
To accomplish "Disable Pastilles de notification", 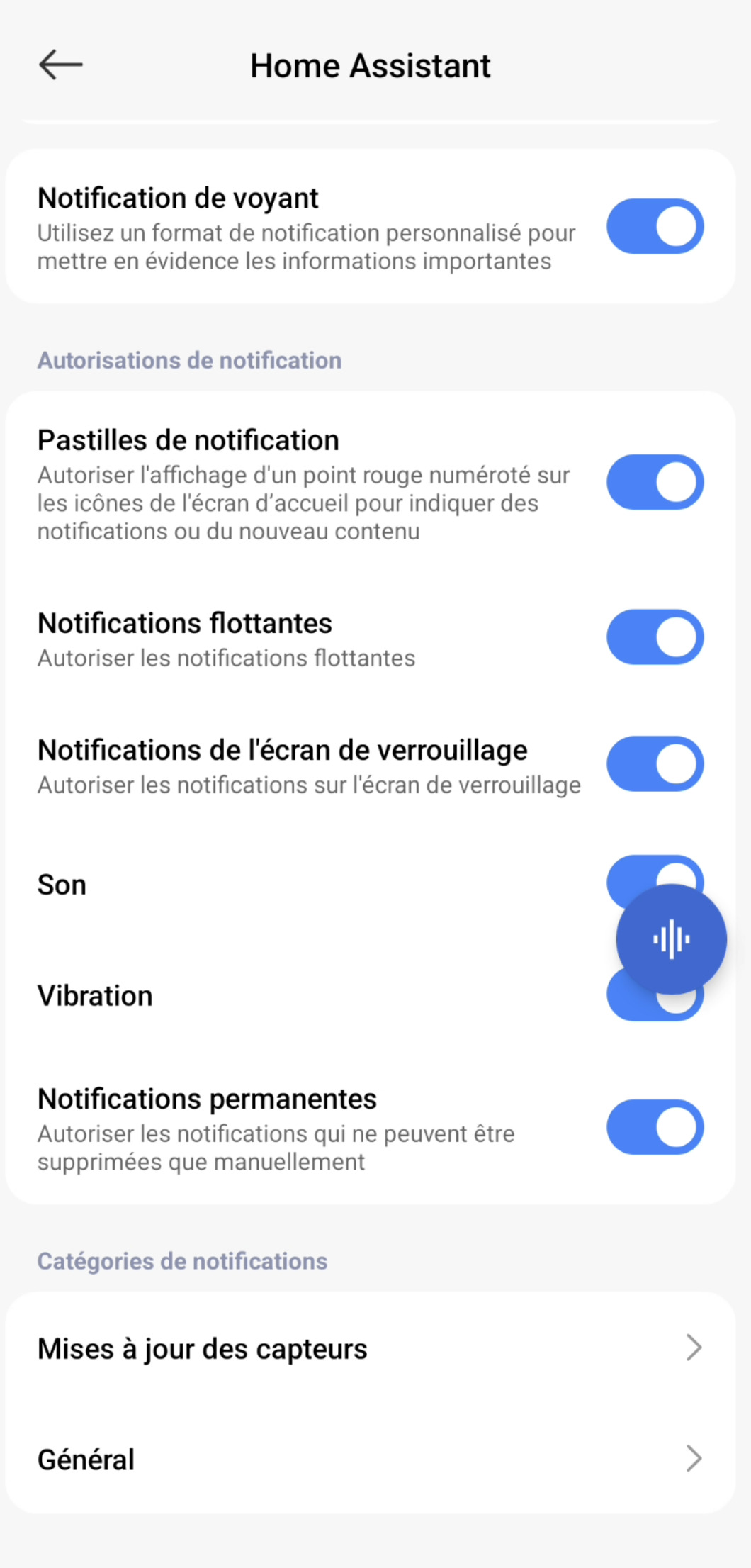I will 655,482.
